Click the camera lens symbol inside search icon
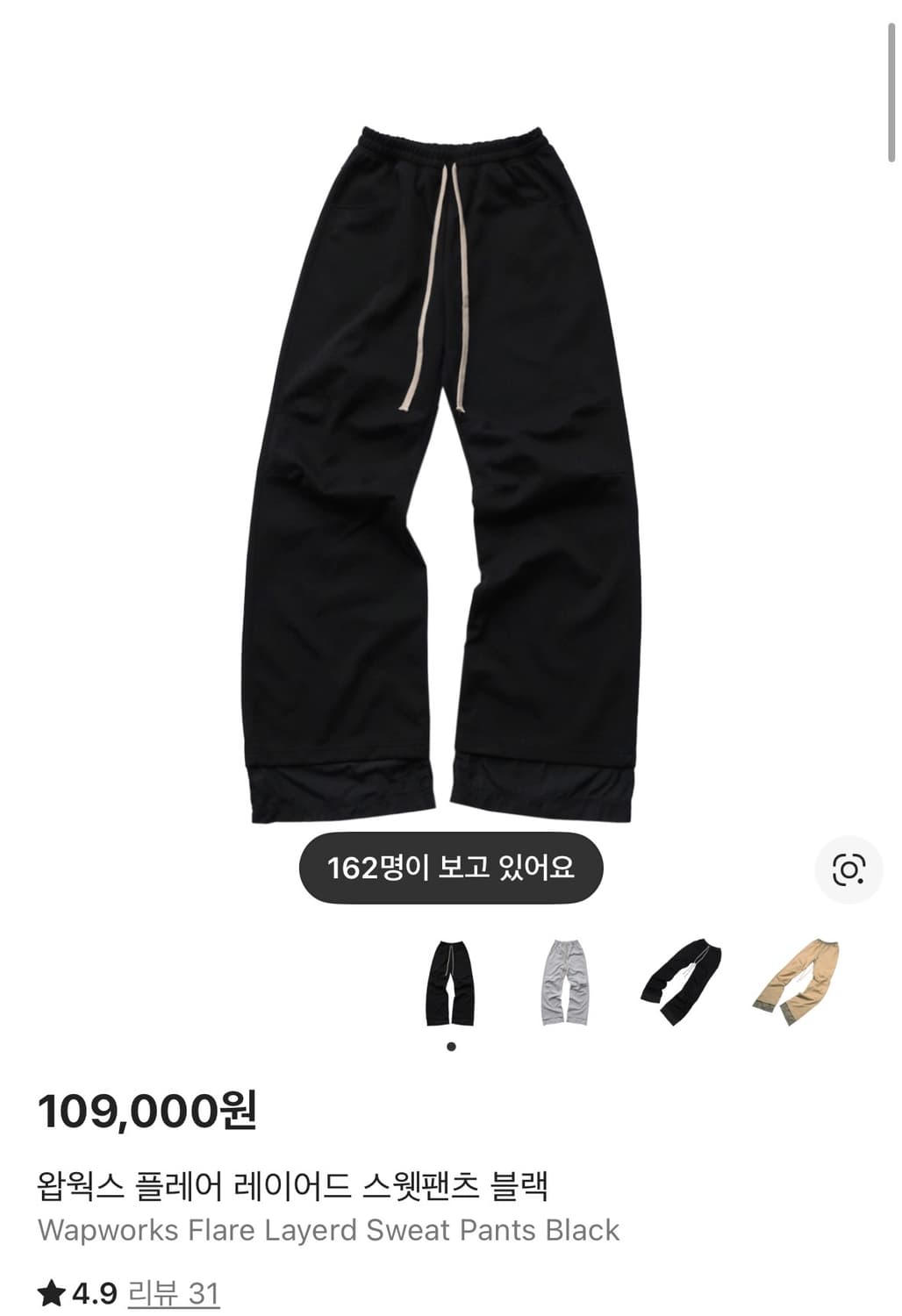The width and height of the screenshot is (902, 1316). coord(848,868)
